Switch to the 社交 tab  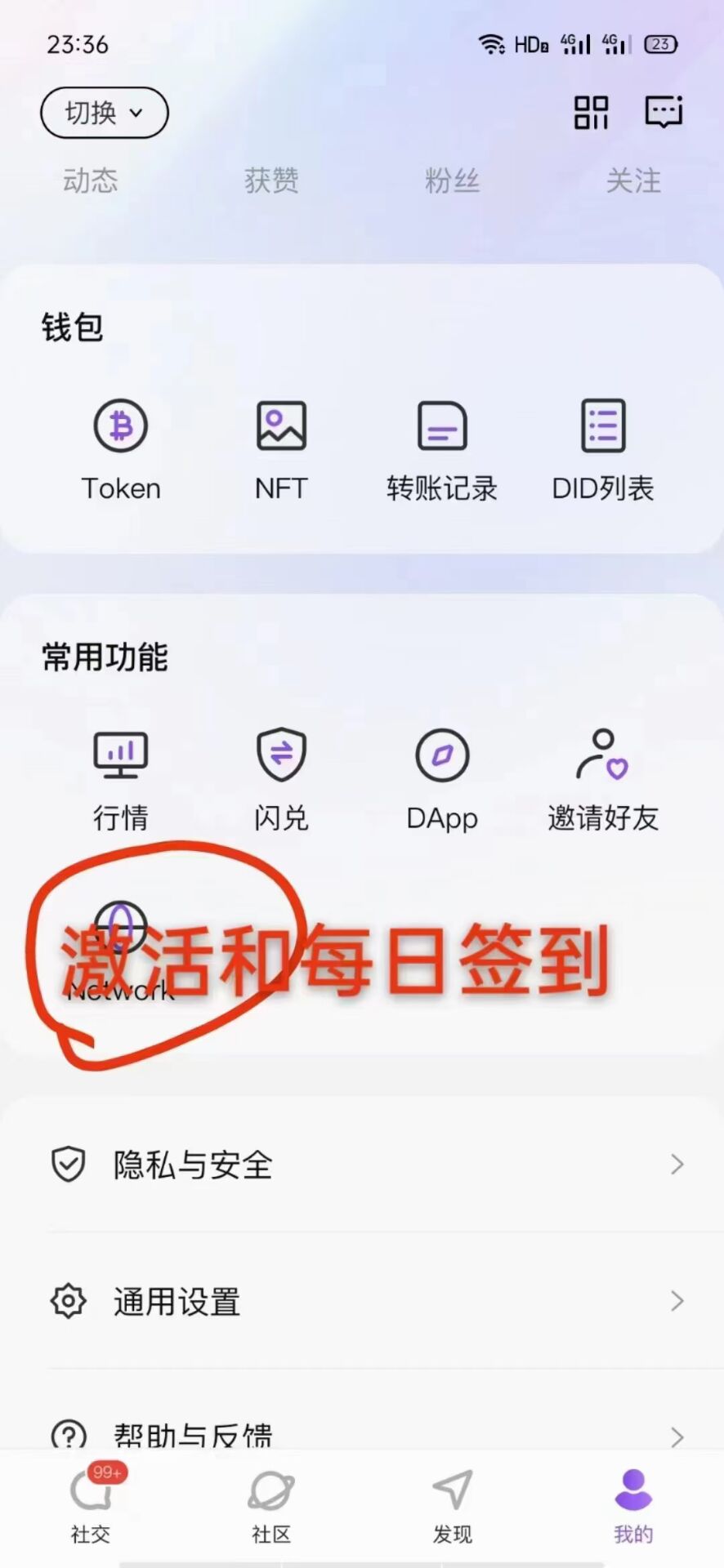coord(91,1505)
